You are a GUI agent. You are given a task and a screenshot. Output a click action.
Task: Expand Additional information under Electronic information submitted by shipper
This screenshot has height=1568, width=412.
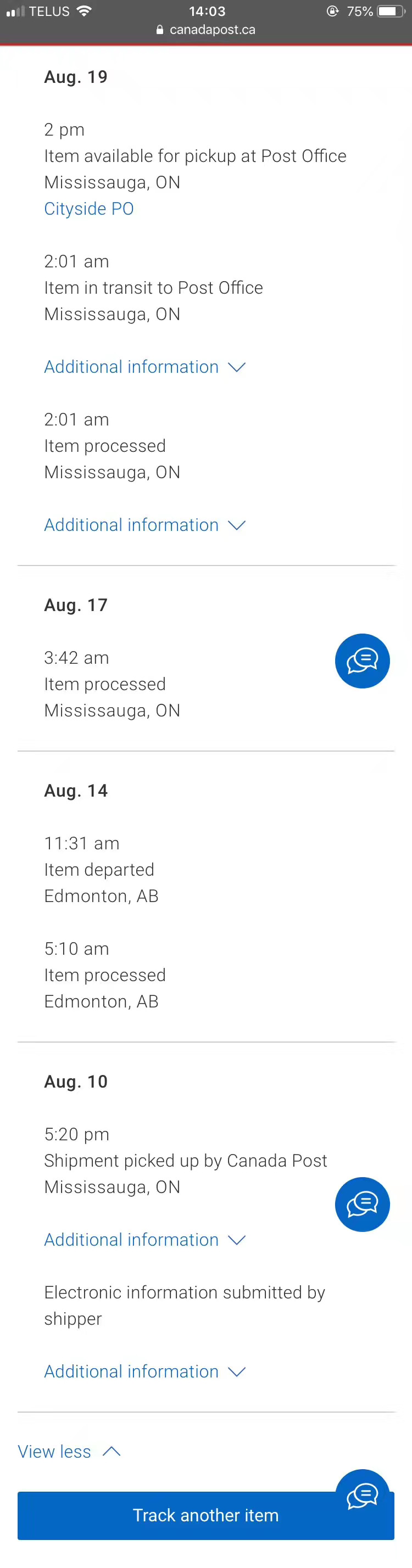[144, 1371]
